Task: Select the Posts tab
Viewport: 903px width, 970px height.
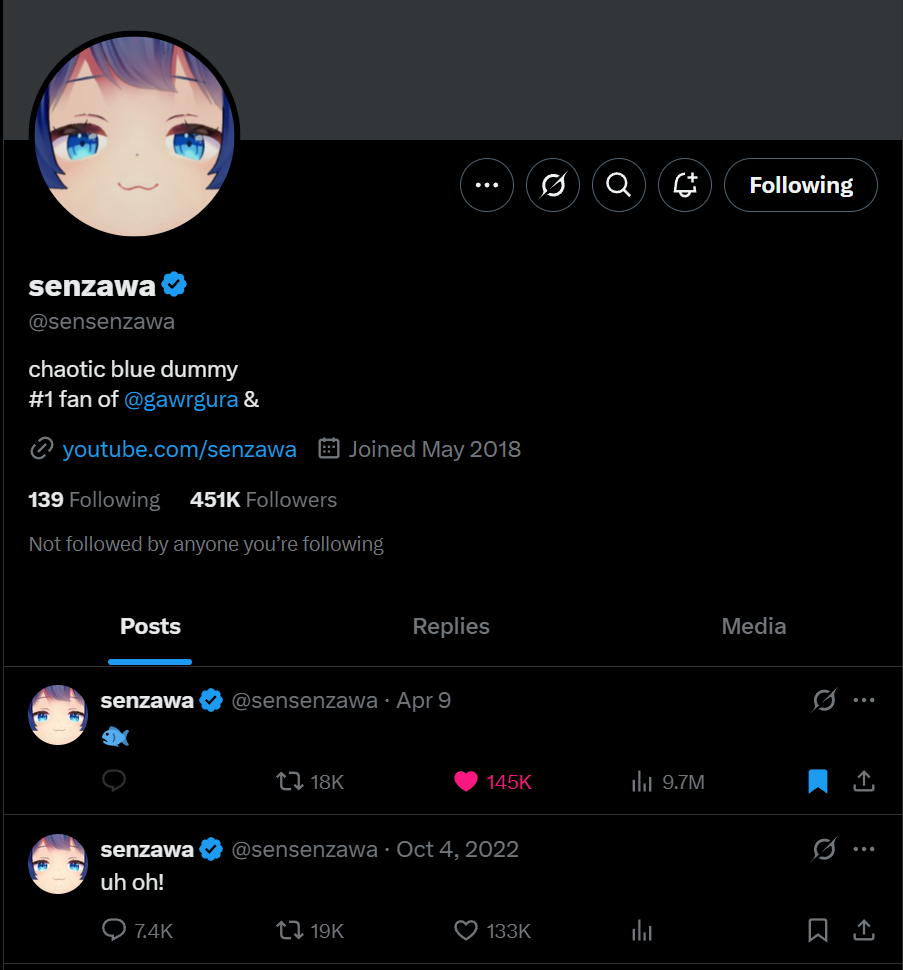Action: click(x=150, y=627)
